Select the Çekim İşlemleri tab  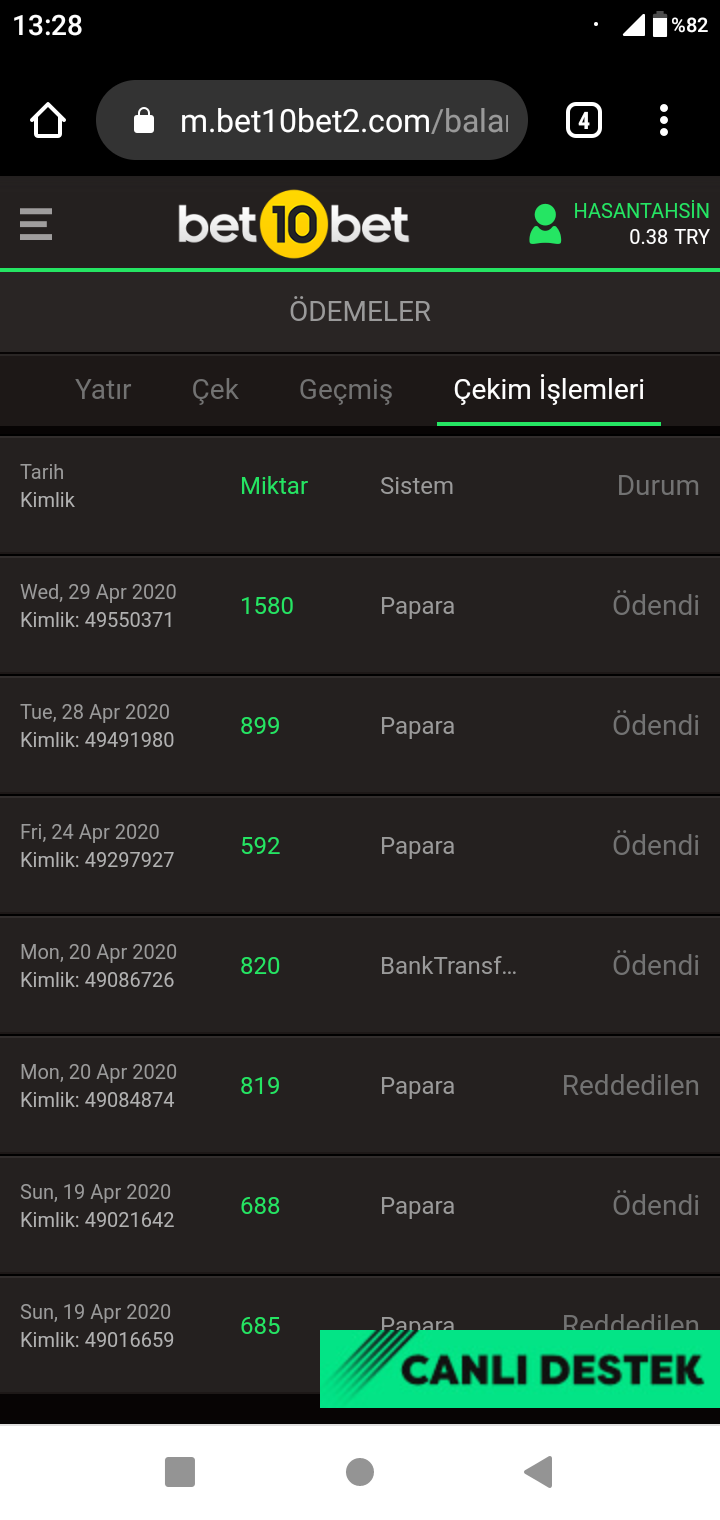pos(549,390)
